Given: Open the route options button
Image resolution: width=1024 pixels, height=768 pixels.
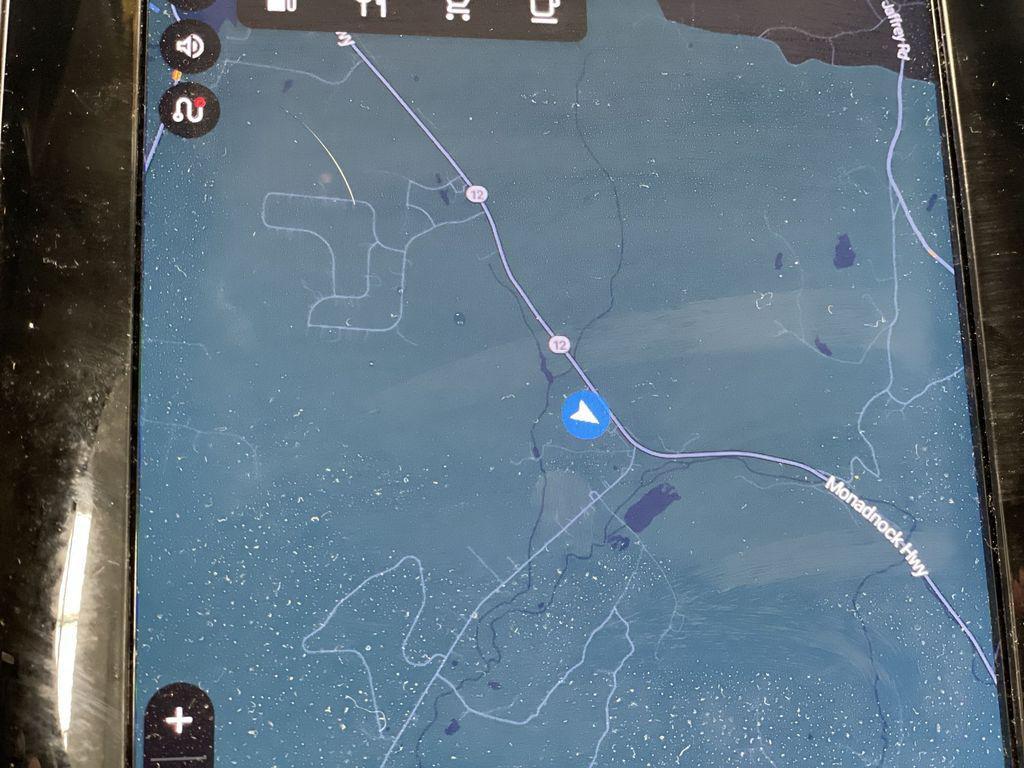Looking at the screenshot, I should pos(190,109).
